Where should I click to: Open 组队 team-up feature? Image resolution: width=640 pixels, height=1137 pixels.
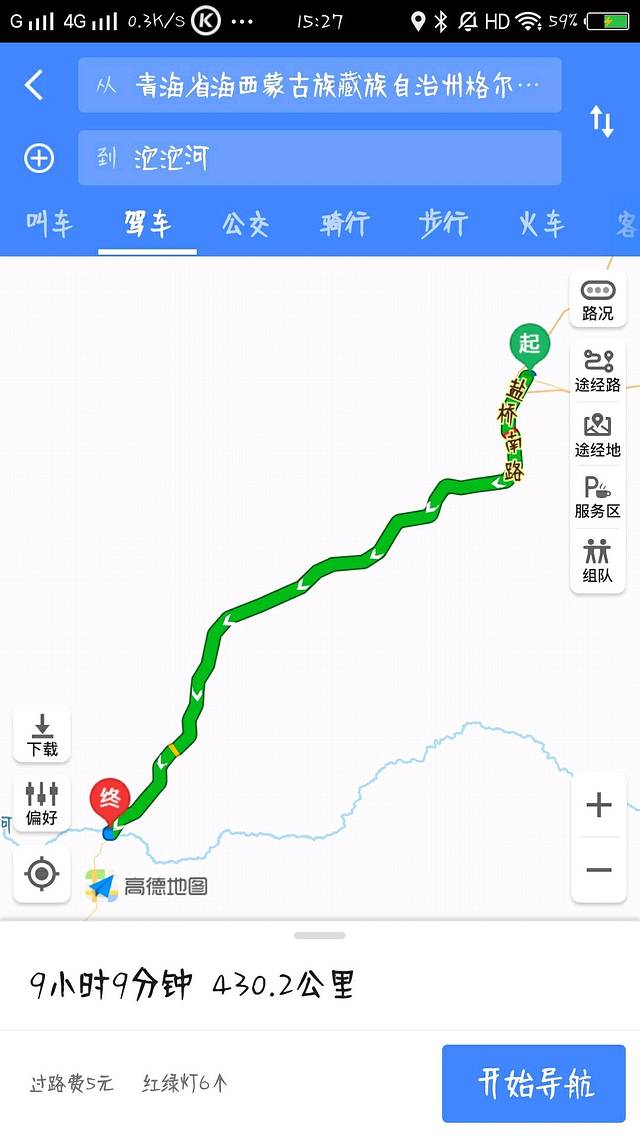click(598, 561)
